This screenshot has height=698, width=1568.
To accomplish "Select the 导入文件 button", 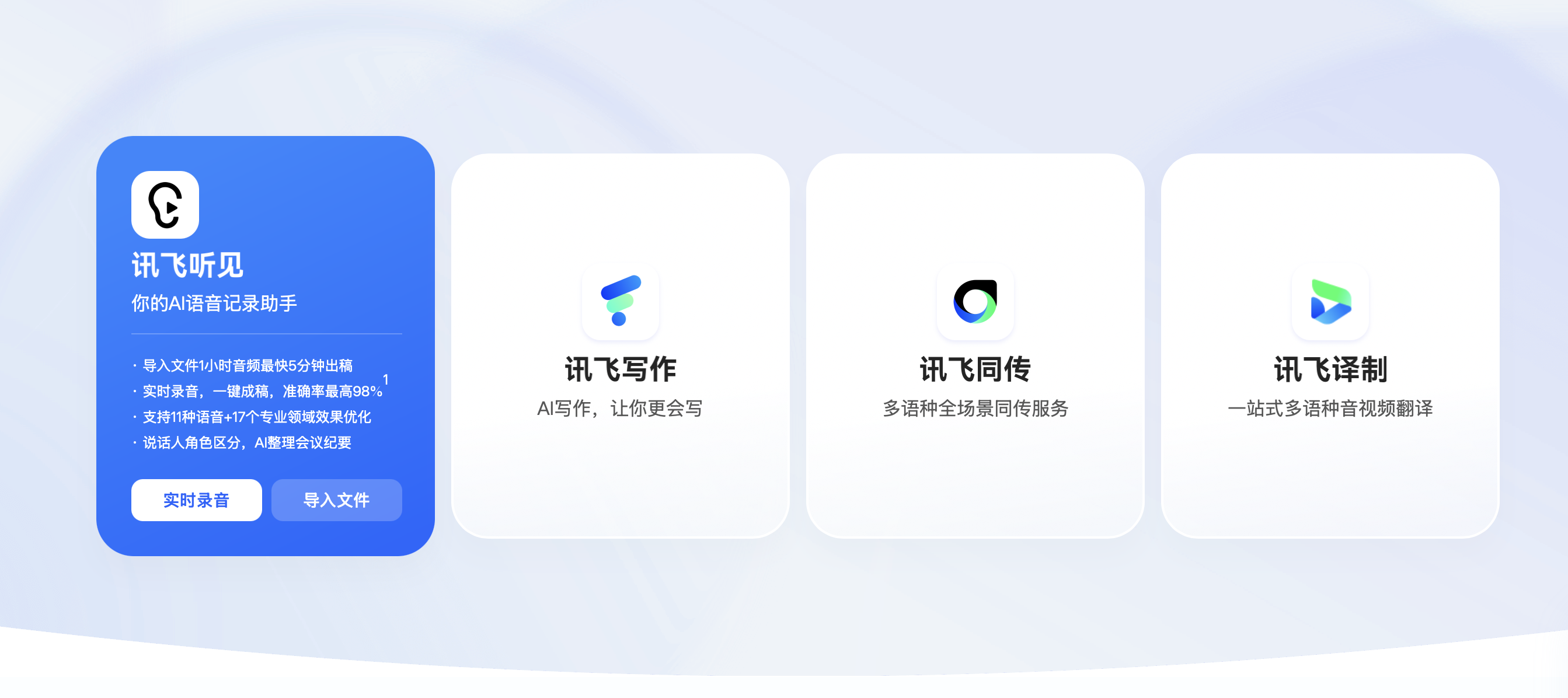I will tap(337, 500).
